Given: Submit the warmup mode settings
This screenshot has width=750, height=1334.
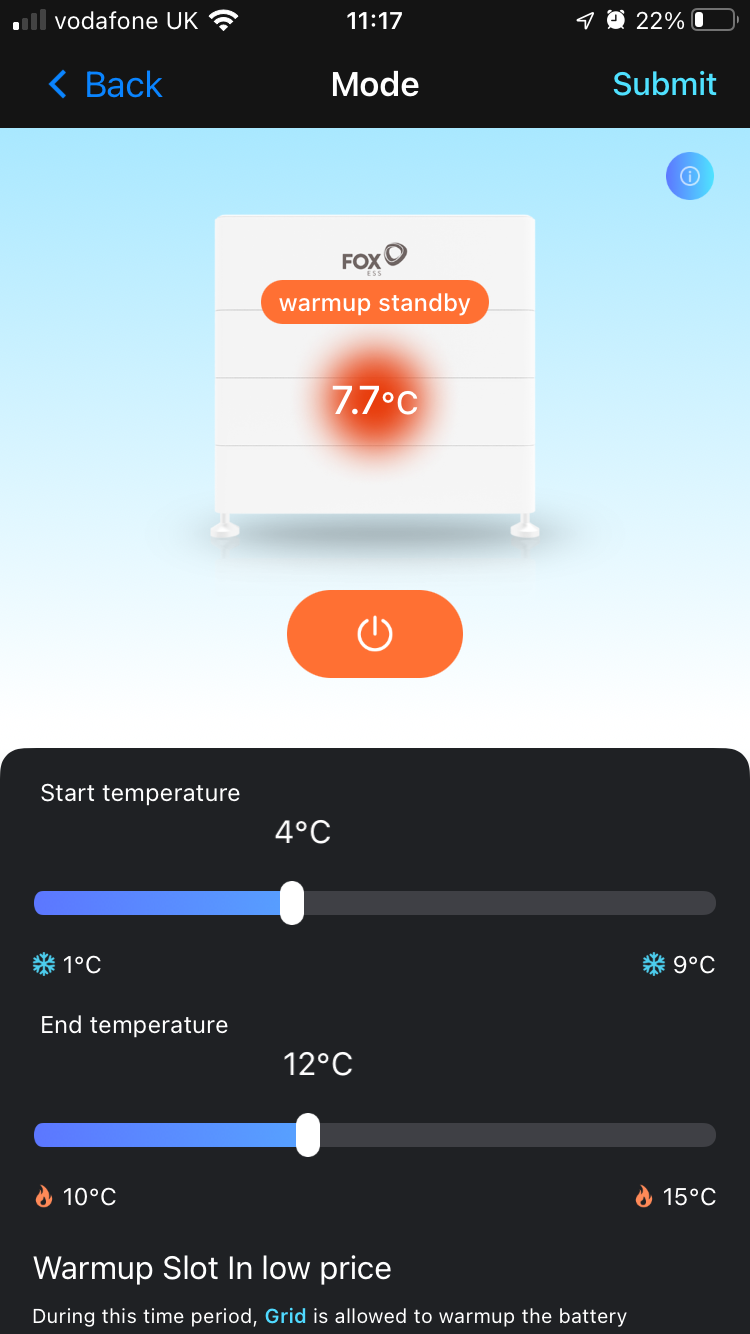Looking at the screenshot, I should click(x=664, y=84).
